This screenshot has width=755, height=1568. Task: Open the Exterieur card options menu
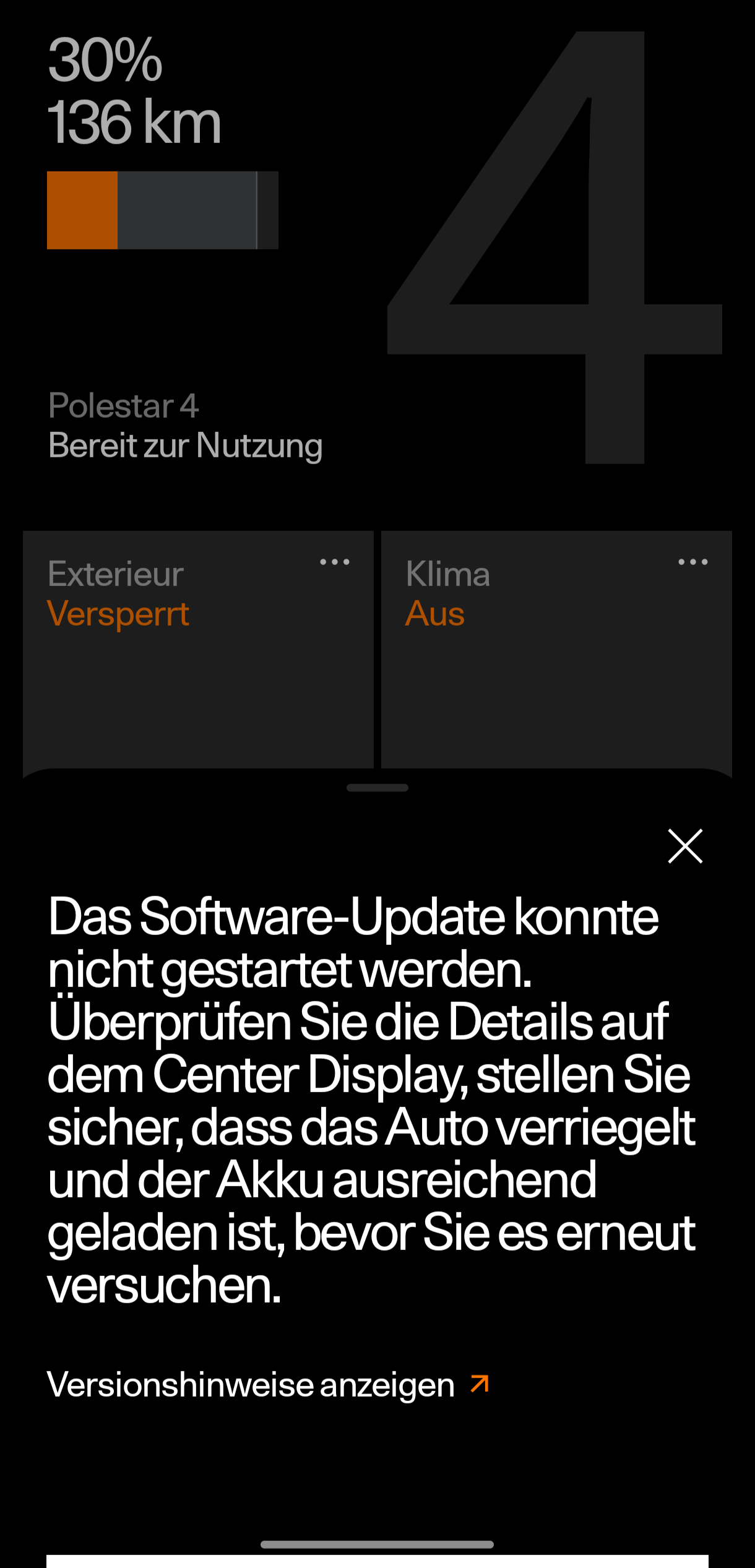[335, 562]
